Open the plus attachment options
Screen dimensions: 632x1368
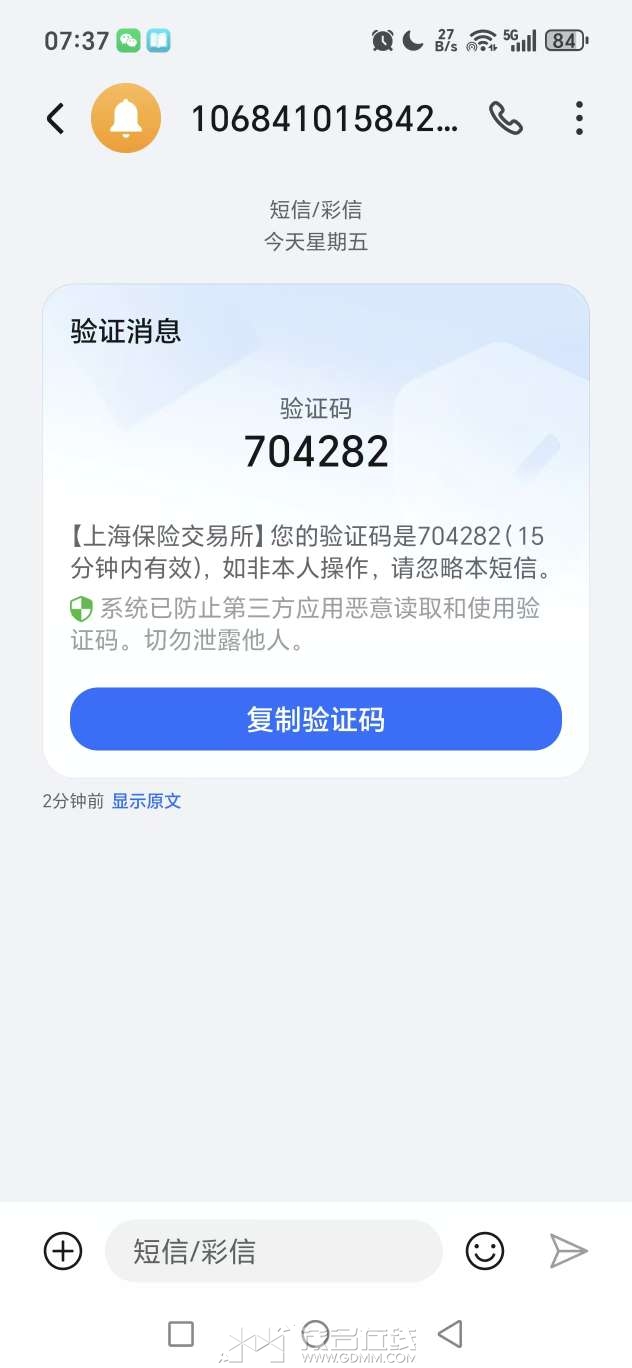click(63, 1251)
